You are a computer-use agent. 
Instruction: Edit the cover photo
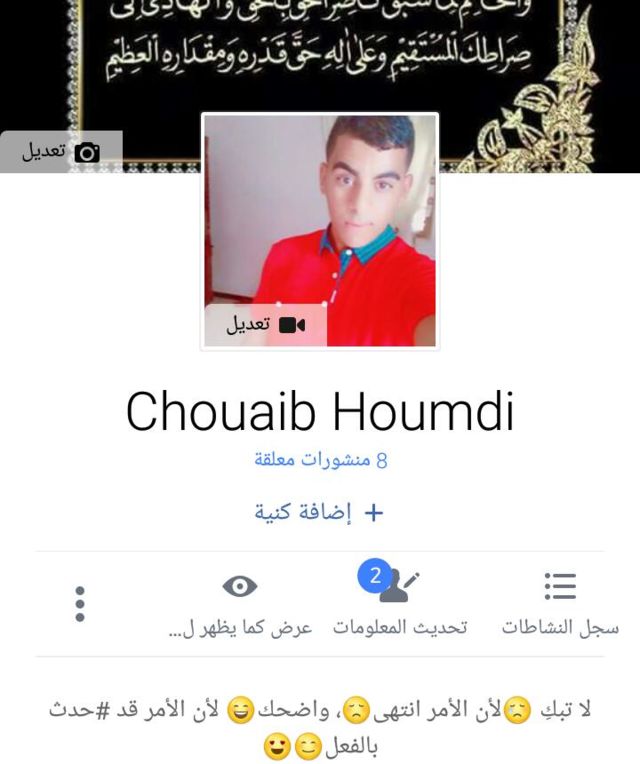60,152
